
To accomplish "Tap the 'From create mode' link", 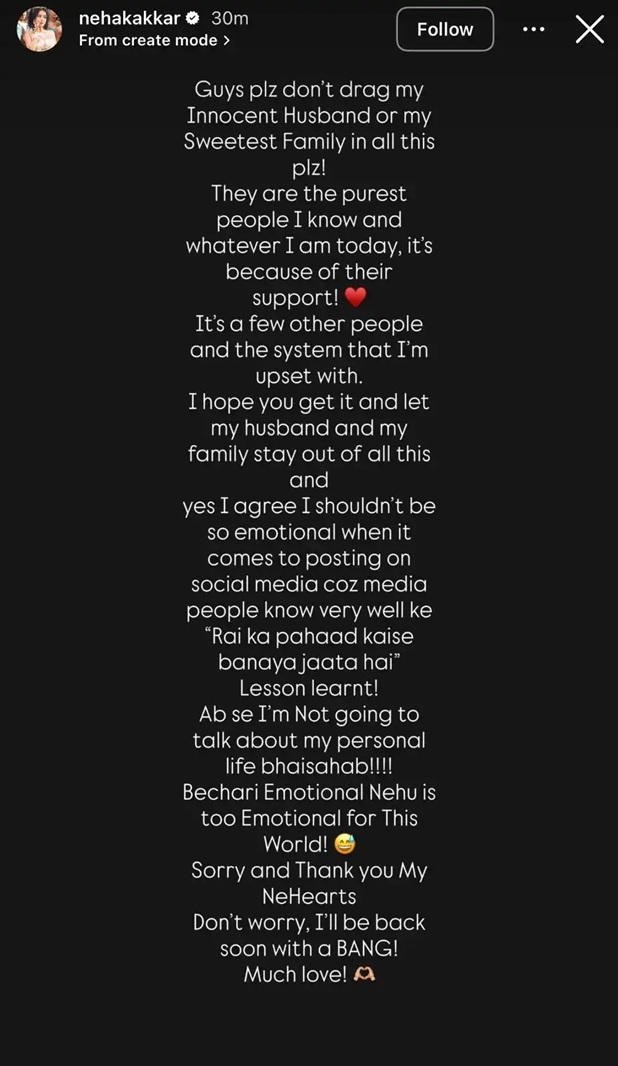I will point(154,41).
